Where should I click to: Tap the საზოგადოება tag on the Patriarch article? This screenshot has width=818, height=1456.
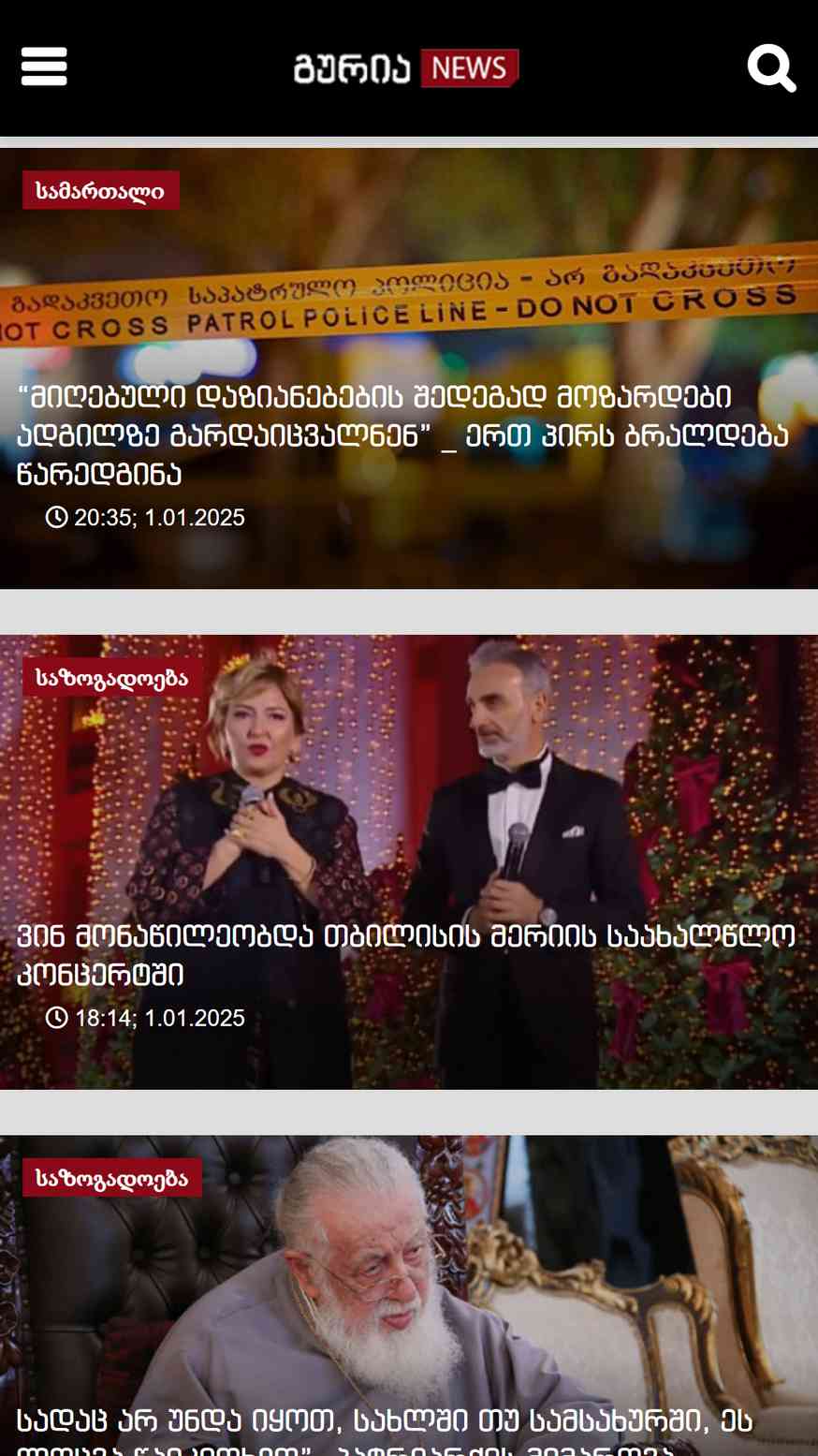pos(112,1178)
